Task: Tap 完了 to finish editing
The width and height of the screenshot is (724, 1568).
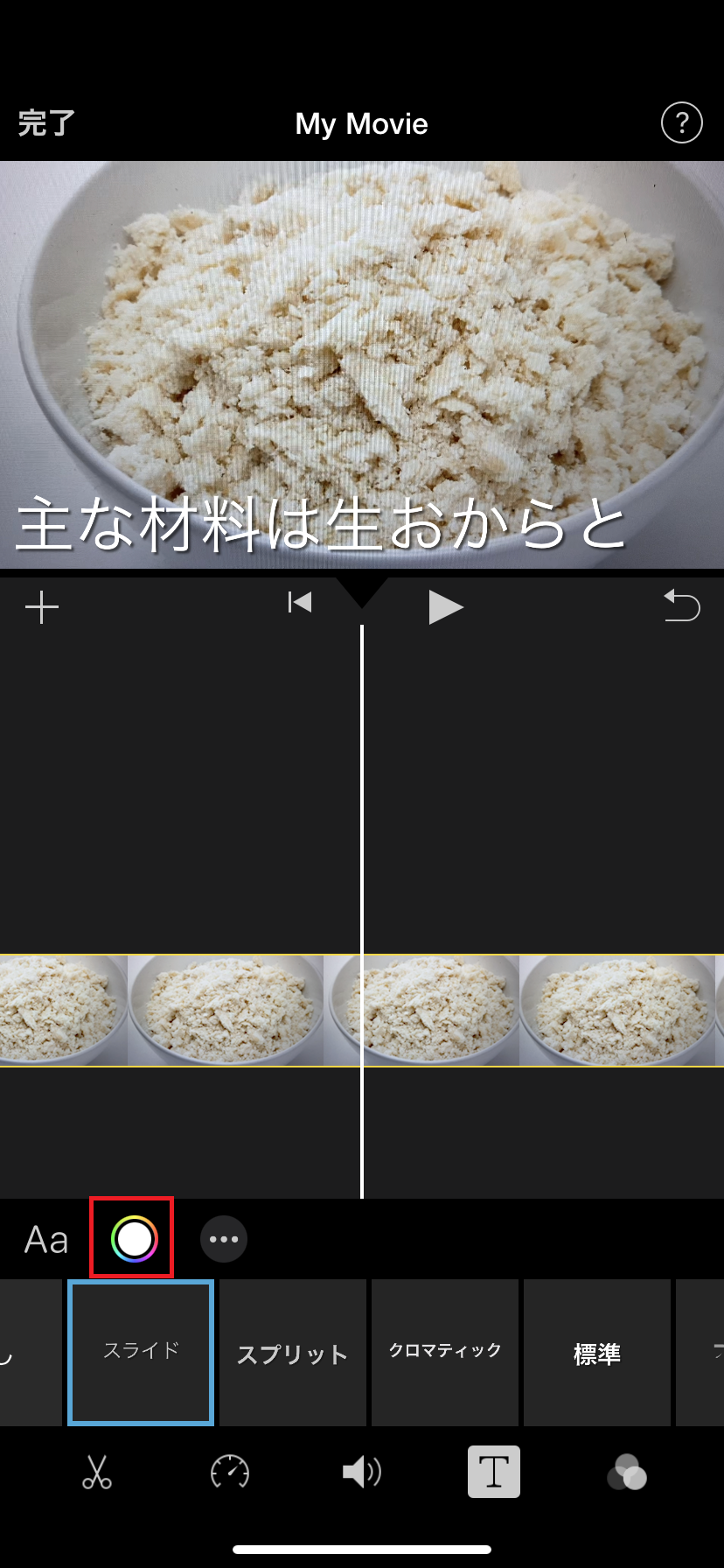Action: pos(47,123)
